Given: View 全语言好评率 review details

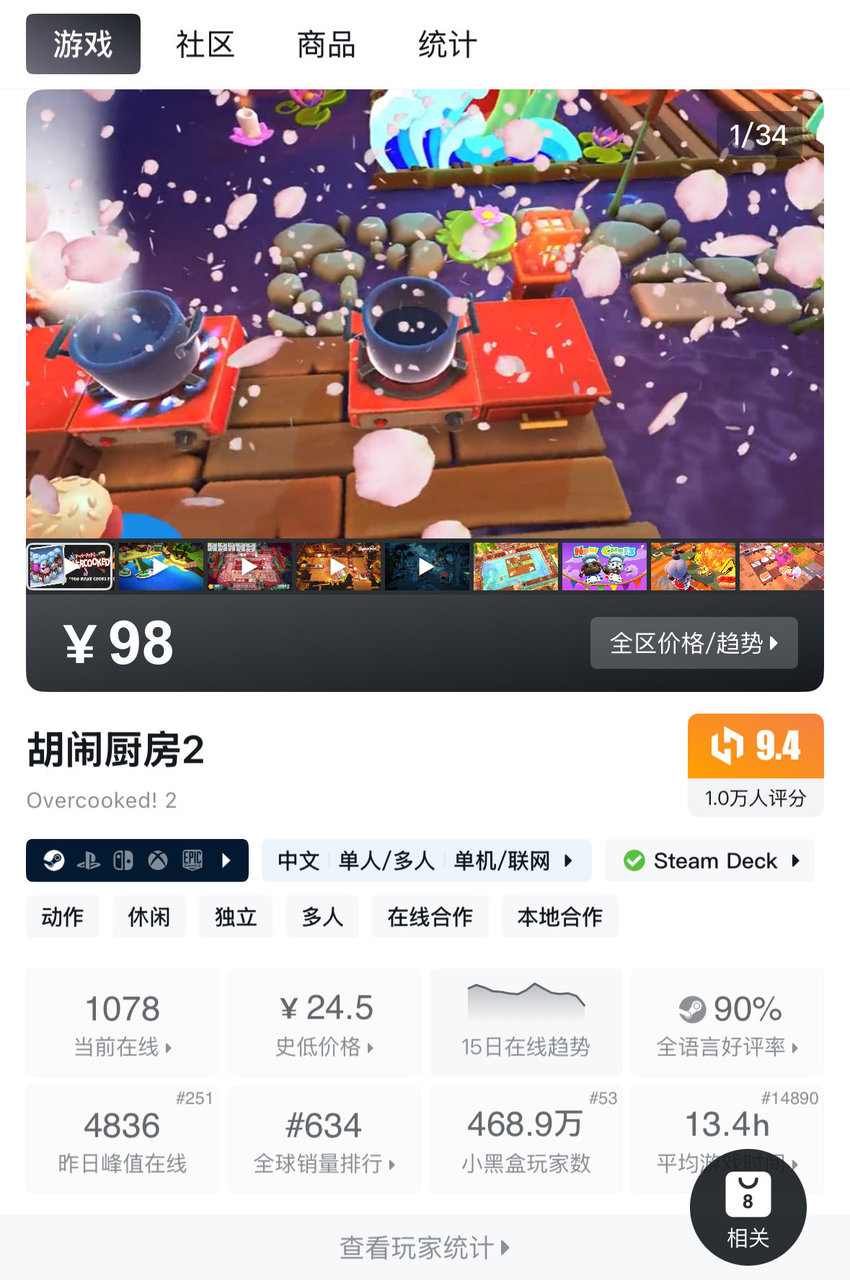Looking at the screenshot, I should [x=727, y=1023].
